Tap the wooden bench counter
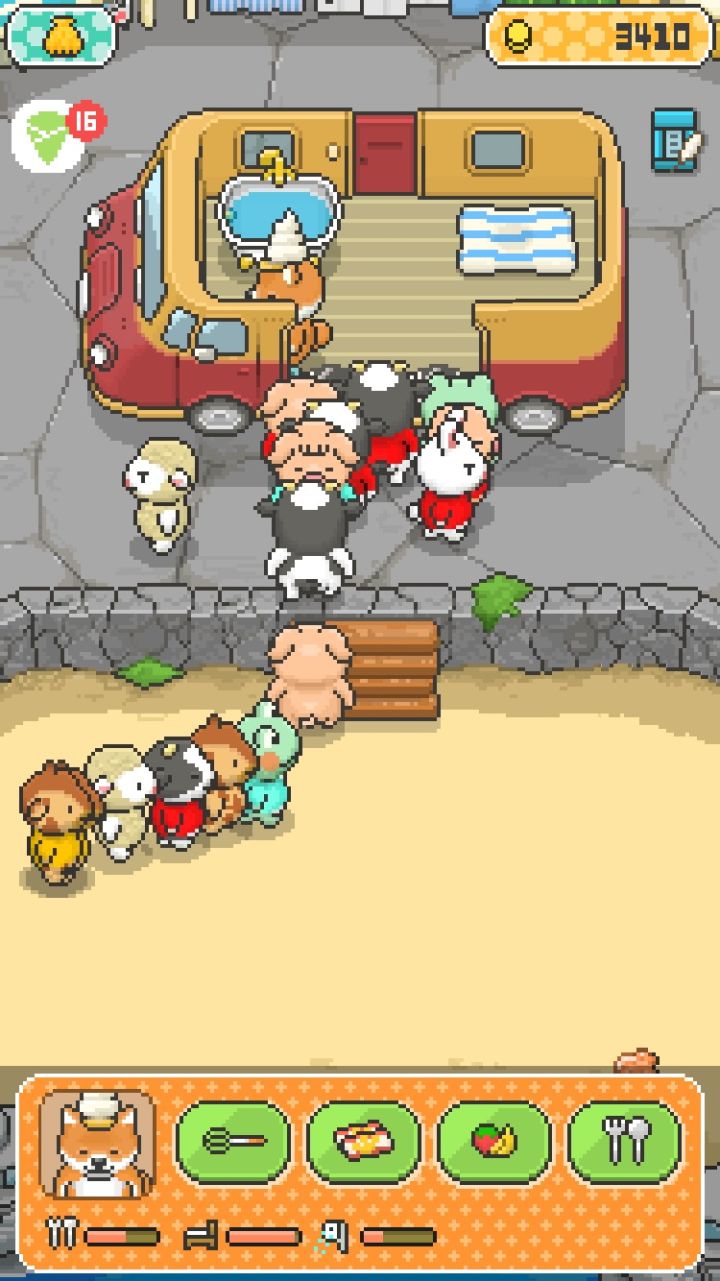720x1281 pixels. [390, 665]
